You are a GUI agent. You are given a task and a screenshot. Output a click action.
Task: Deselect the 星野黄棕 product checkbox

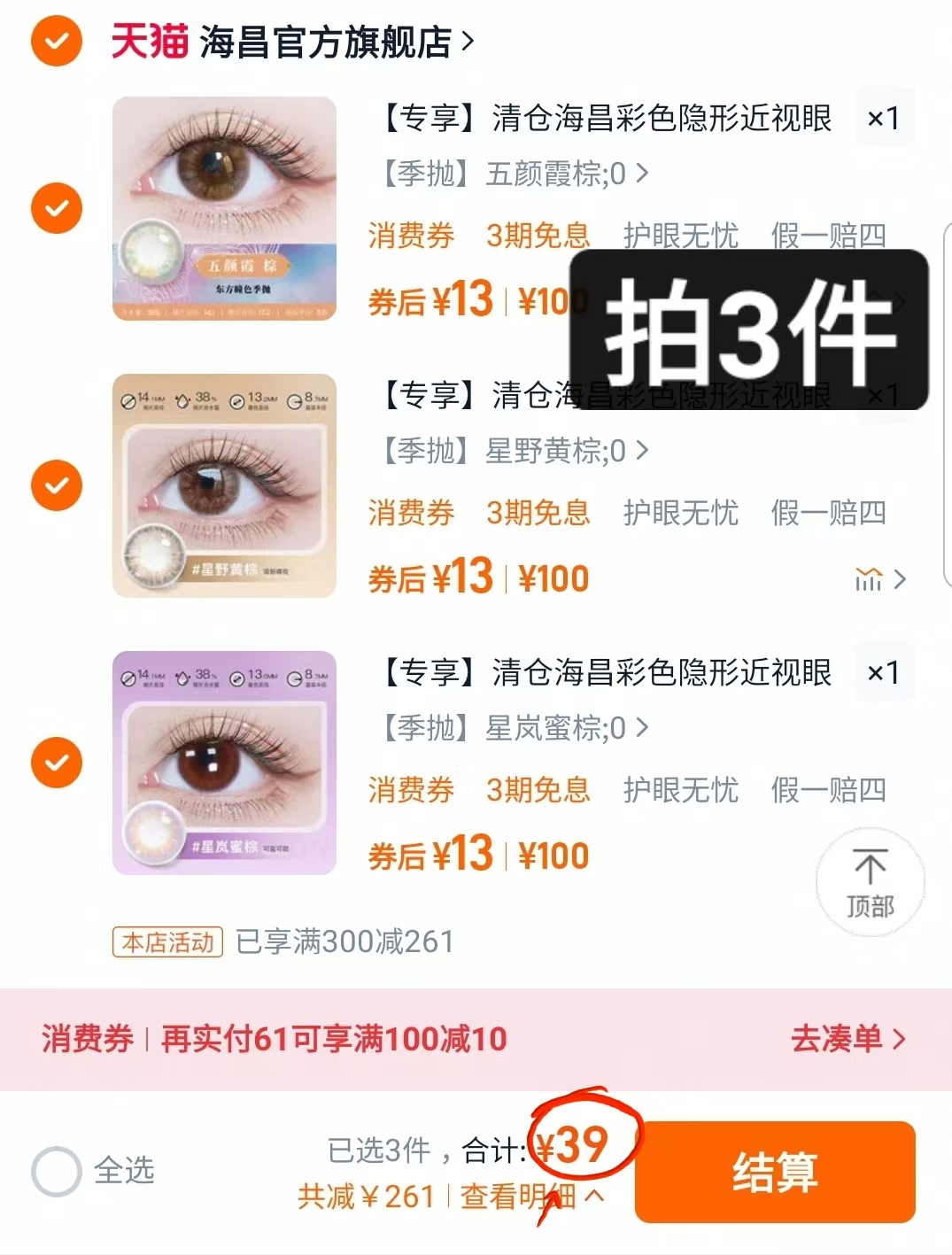tap(56, 485)
